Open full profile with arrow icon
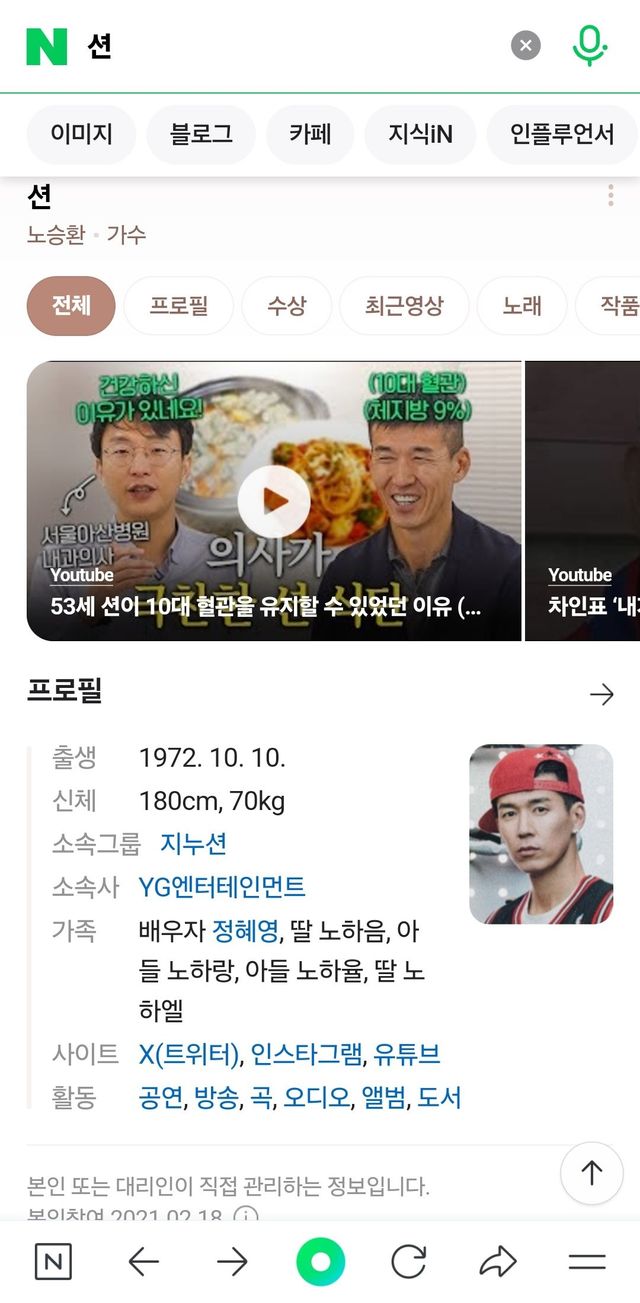Image resolution: width=640 pixels, height=1303 pixels. click(x=601, y=694)
